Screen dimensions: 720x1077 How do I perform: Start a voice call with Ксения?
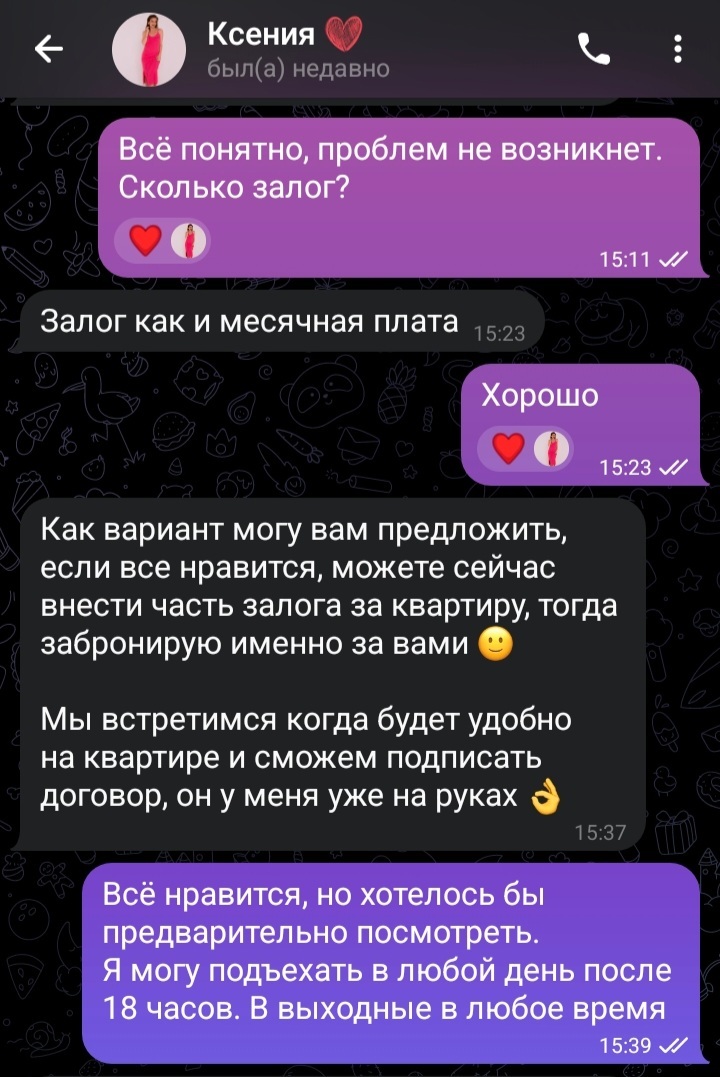(594, 49)
